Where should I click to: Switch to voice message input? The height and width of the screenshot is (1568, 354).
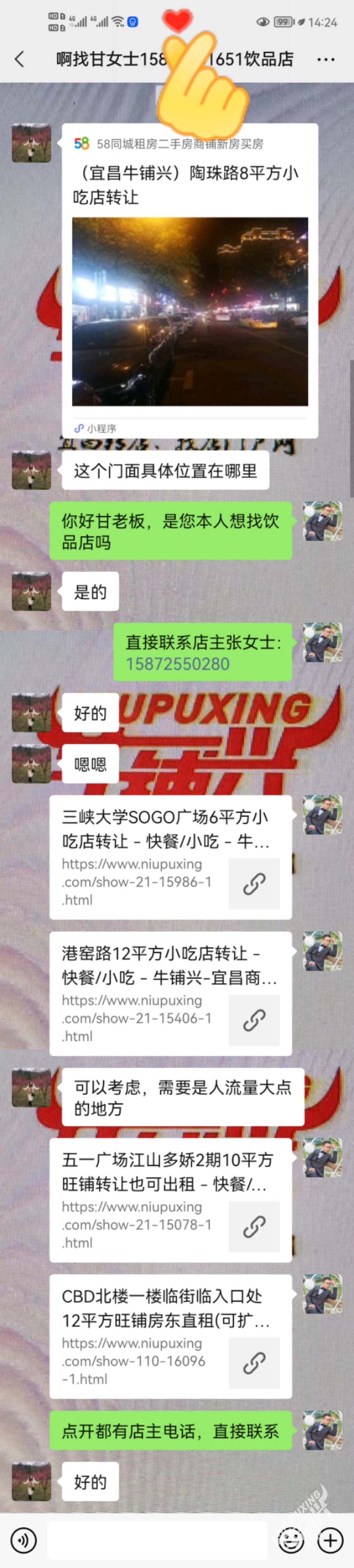coord(24,1540)
